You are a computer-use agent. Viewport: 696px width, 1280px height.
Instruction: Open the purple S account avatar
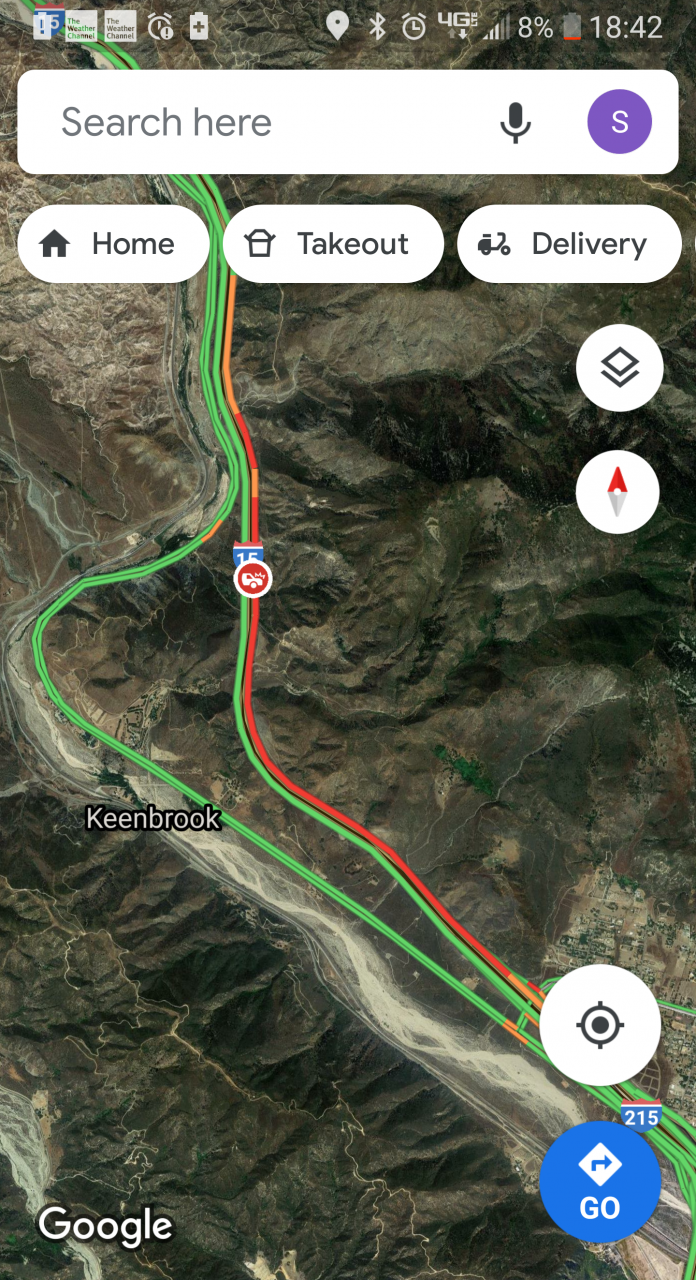click(619, 122)
